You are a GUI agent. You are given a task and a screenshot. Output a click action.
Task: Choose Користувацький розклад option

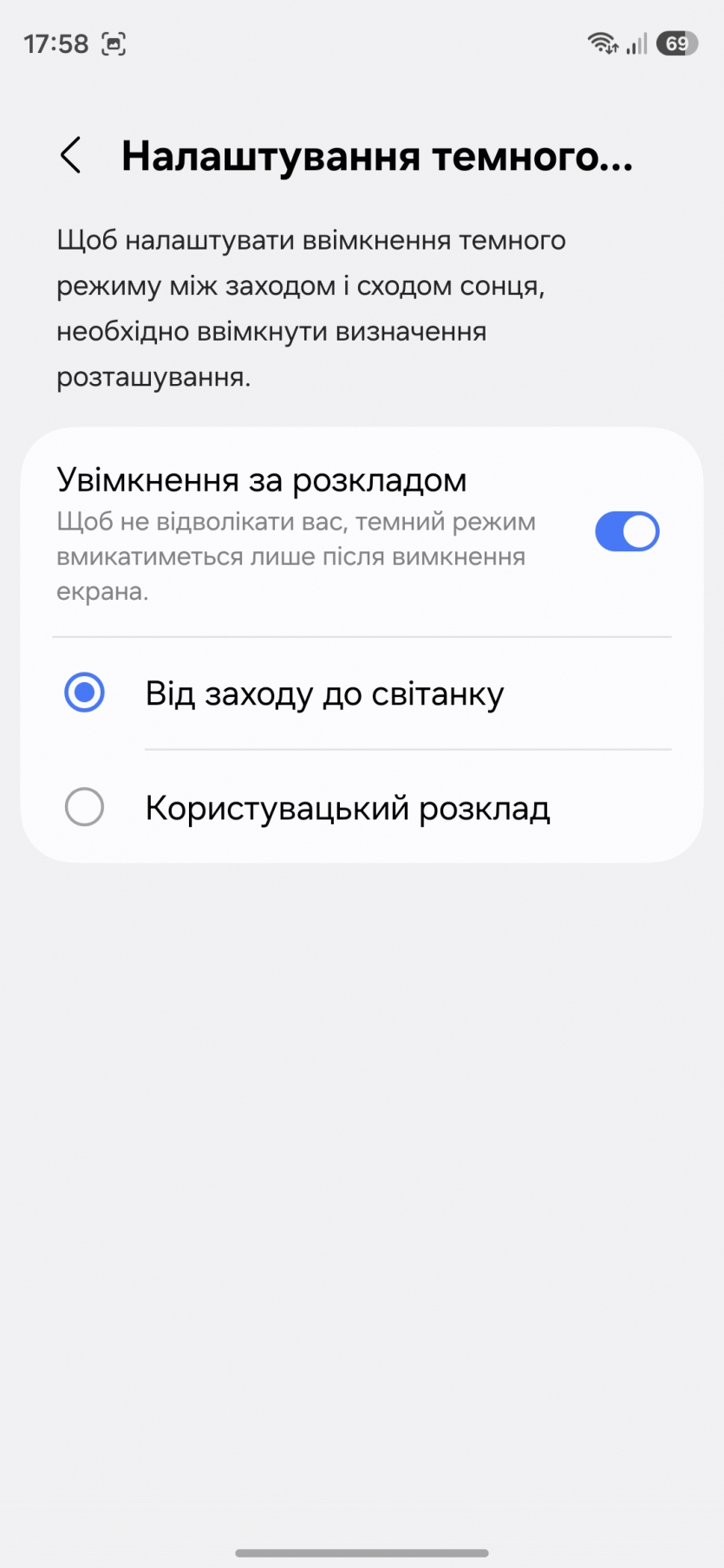[85, 807]
